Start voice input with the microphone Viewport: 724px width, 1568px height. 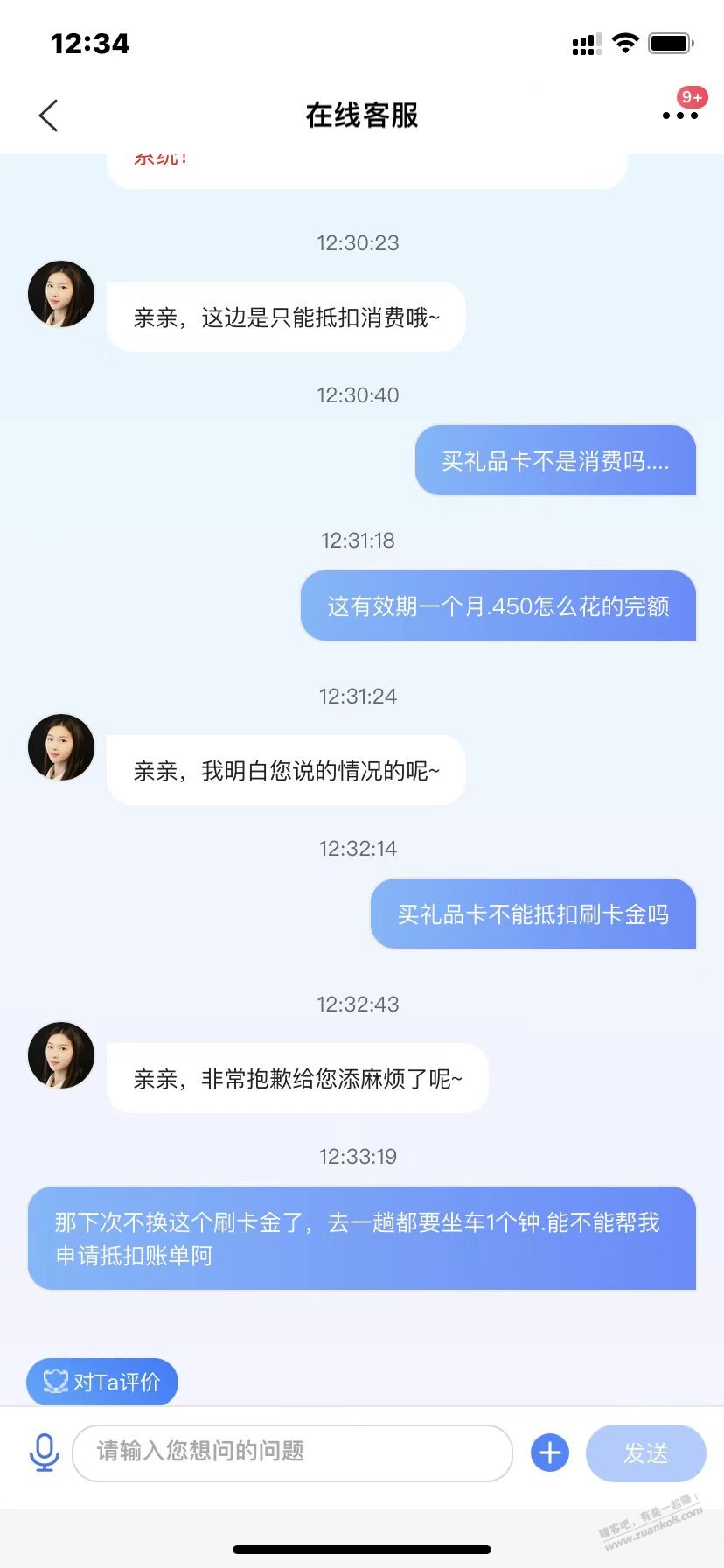tap(44, 1452)
